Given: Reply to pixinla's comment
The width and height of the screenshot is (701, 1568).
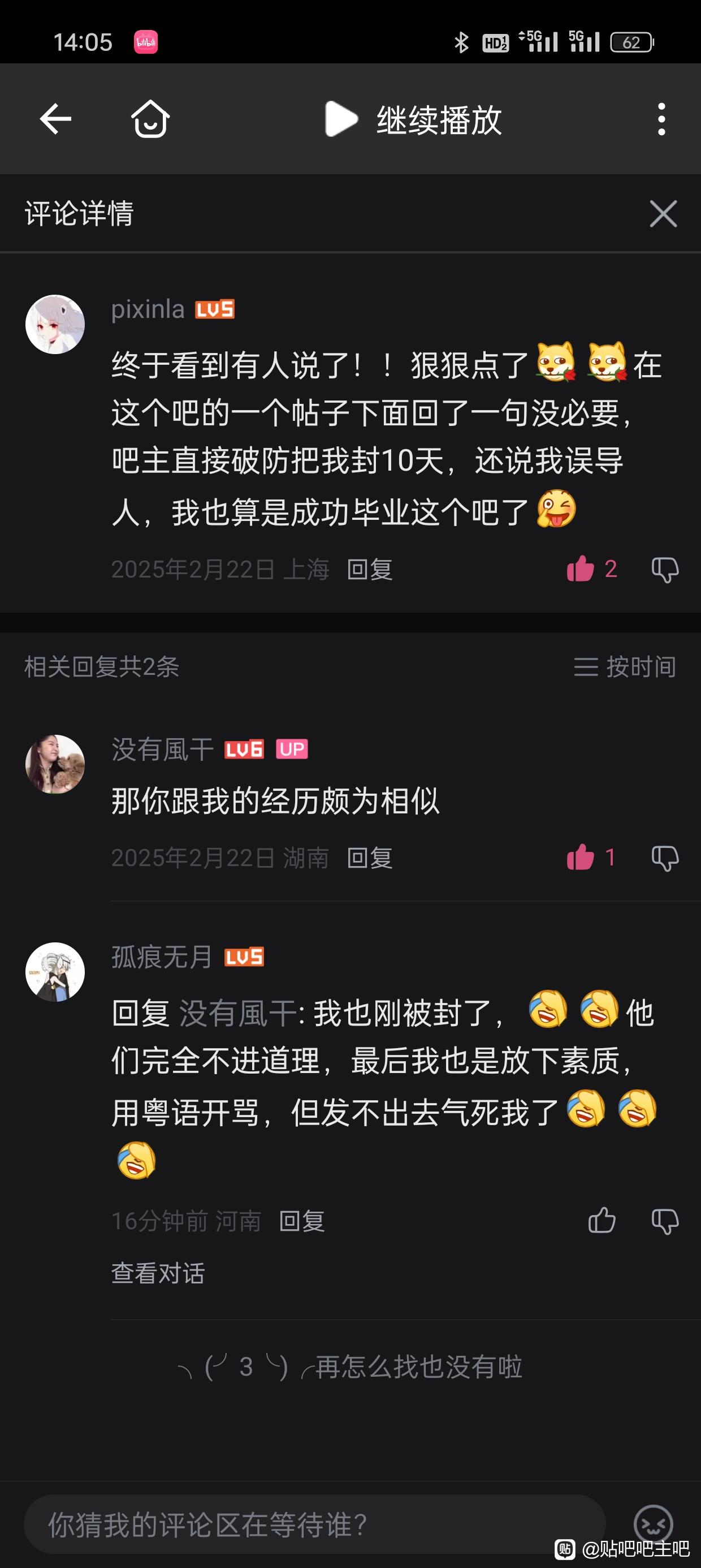Looking at the screenshot, I should 369,570.
